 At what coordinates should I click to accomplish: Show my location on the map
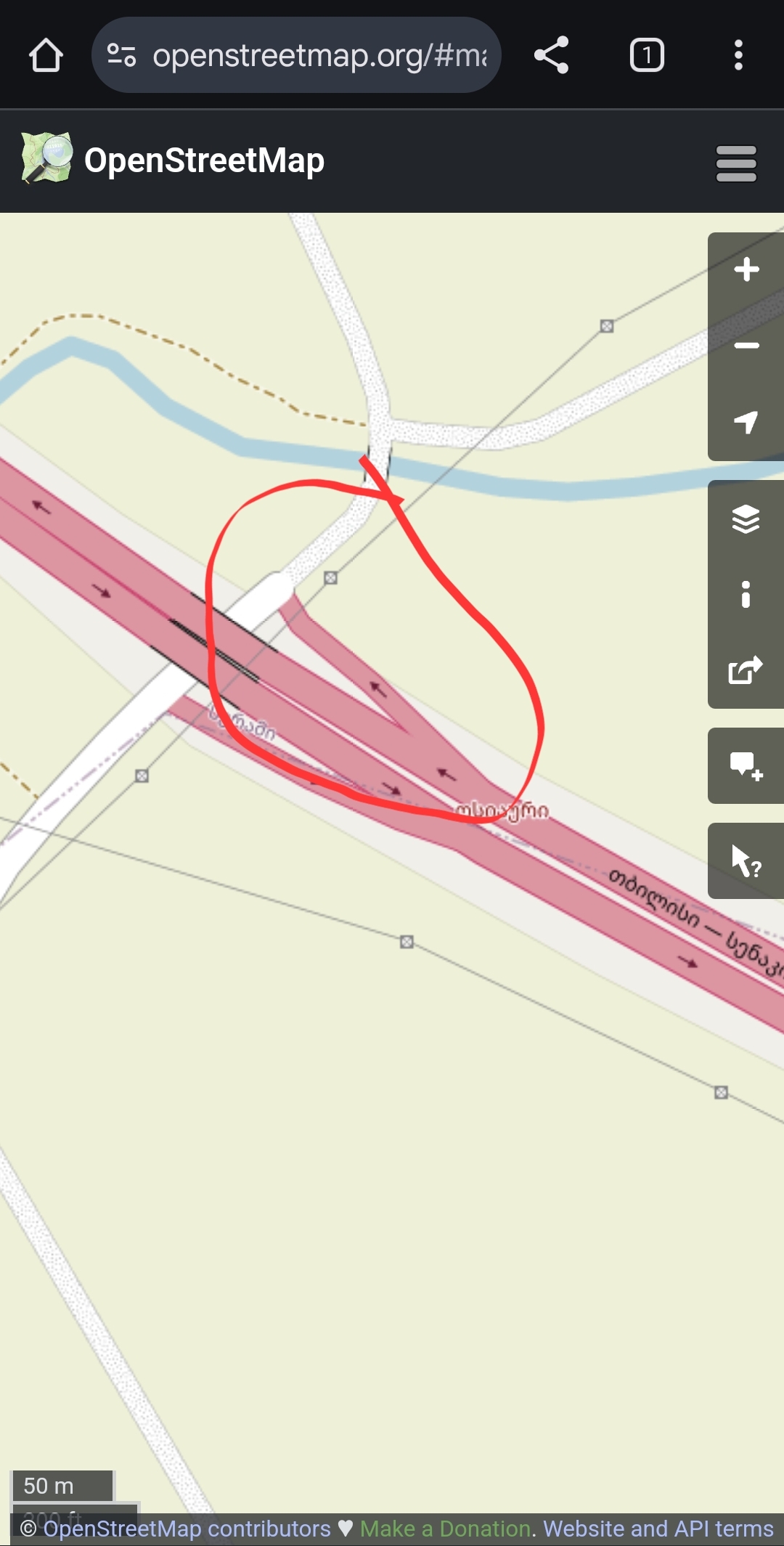click(746, 422)
